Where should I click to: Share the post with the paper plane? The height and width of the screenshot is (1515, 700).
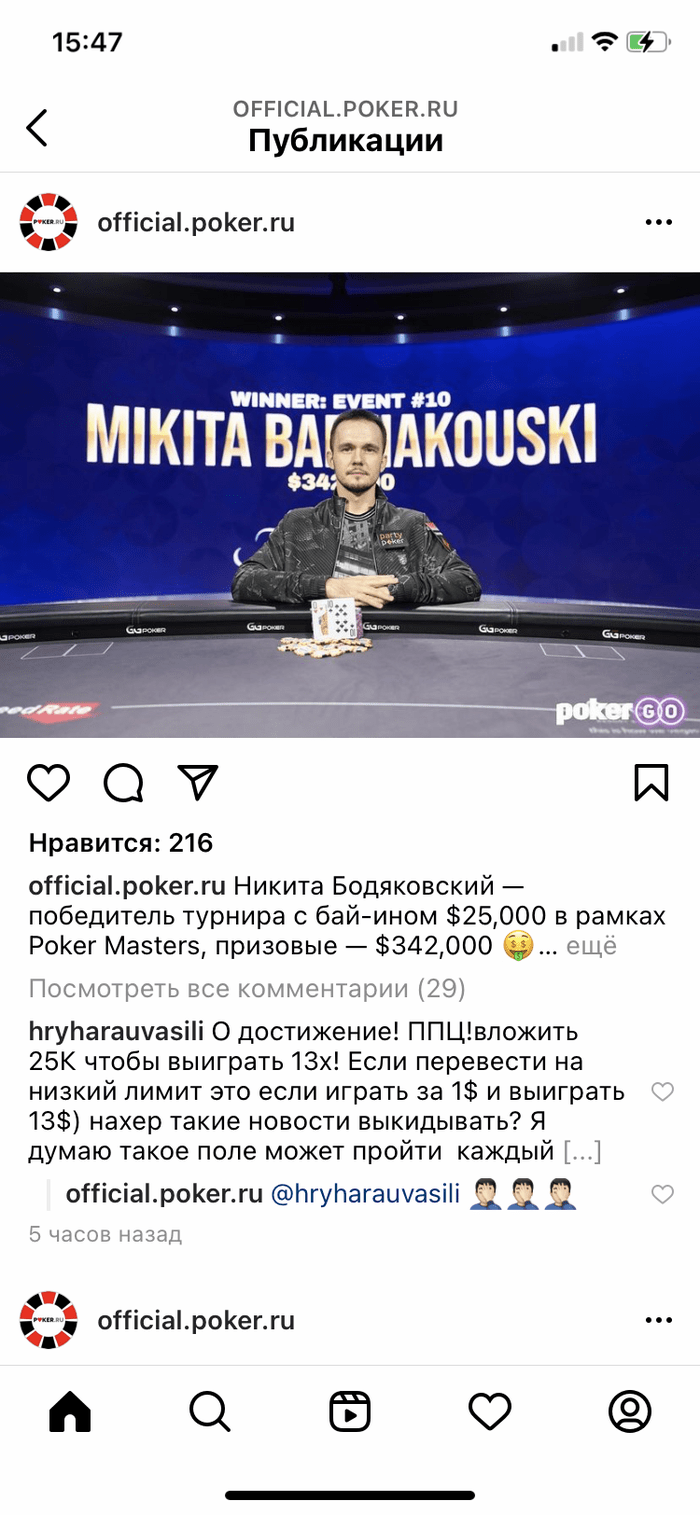pyautogui.click(x=197, y=783)
